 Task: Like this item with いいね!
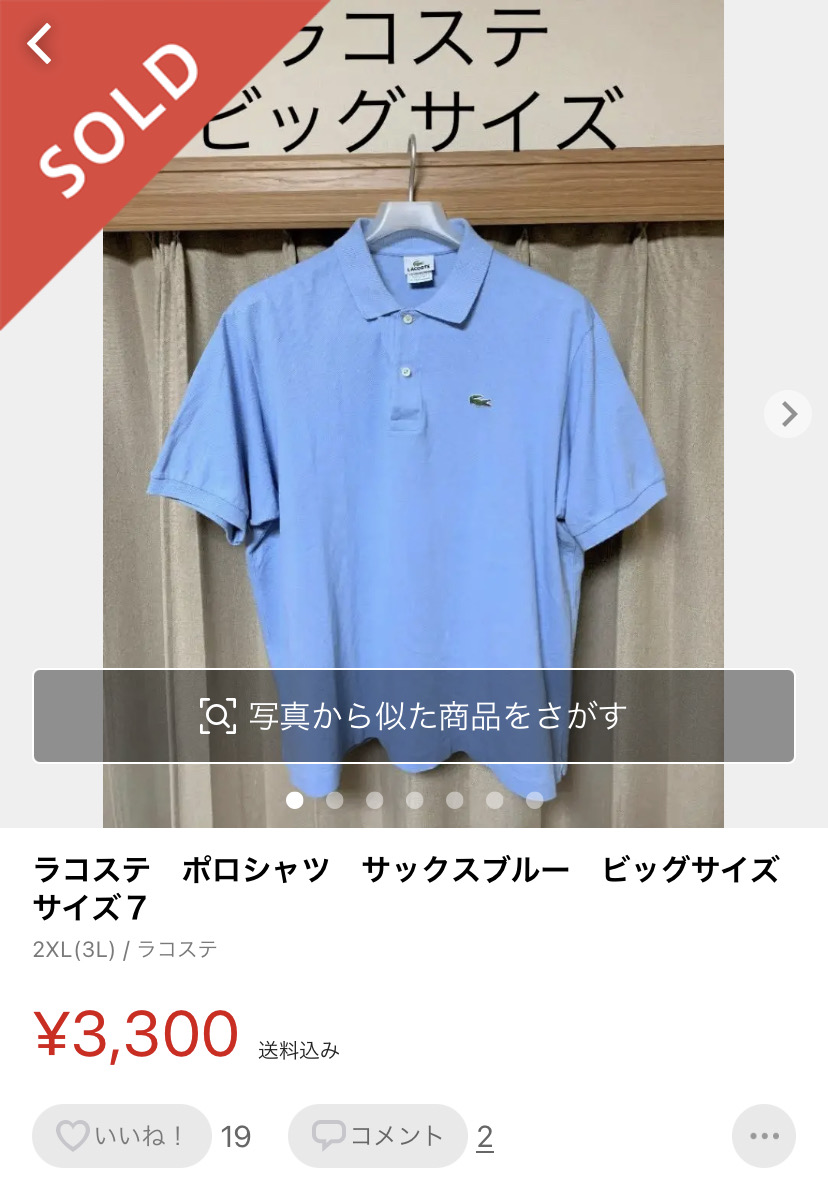tap(122, 1137)
